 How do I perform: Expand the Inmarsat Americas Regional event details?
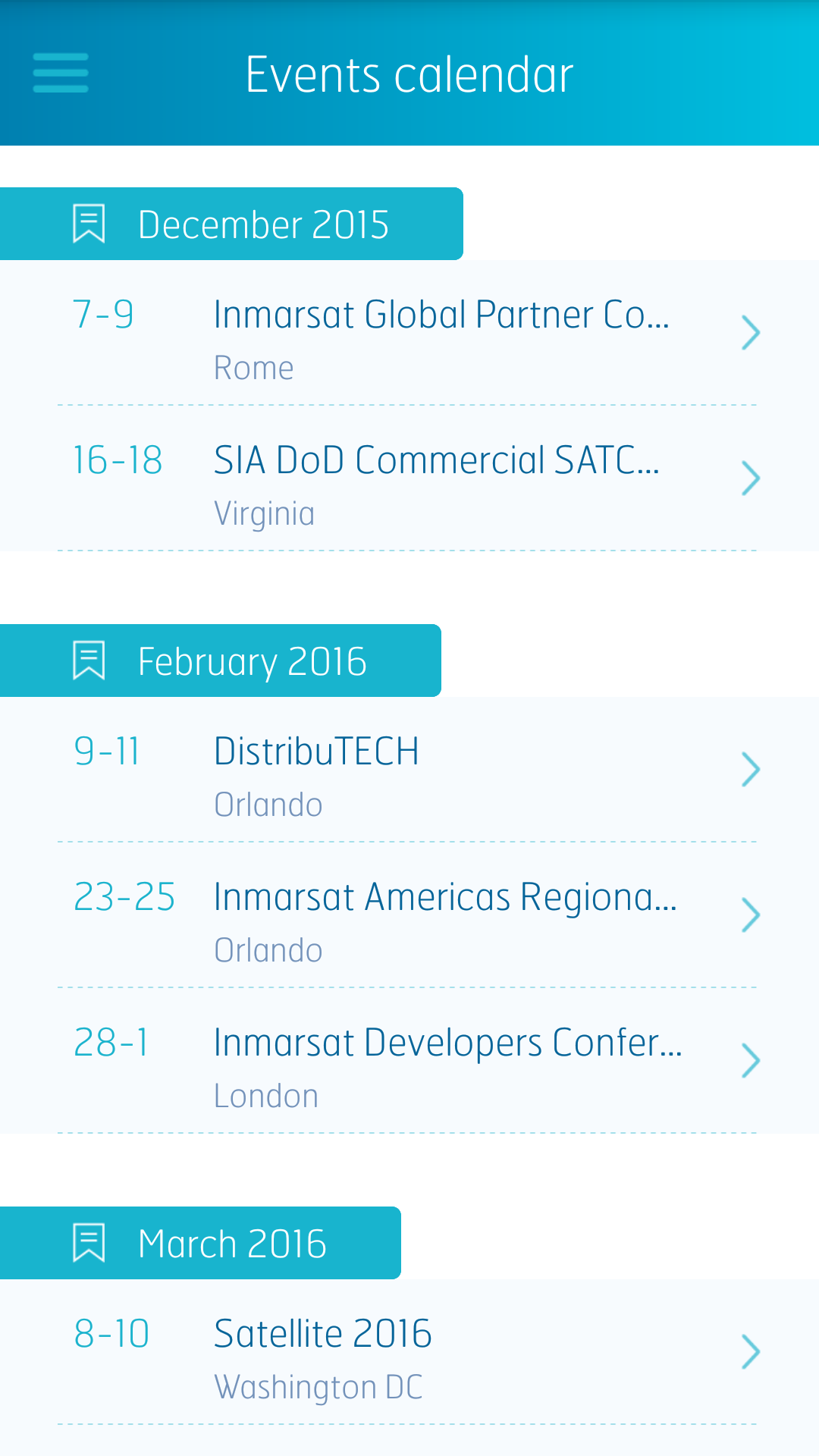pos(750,914)
